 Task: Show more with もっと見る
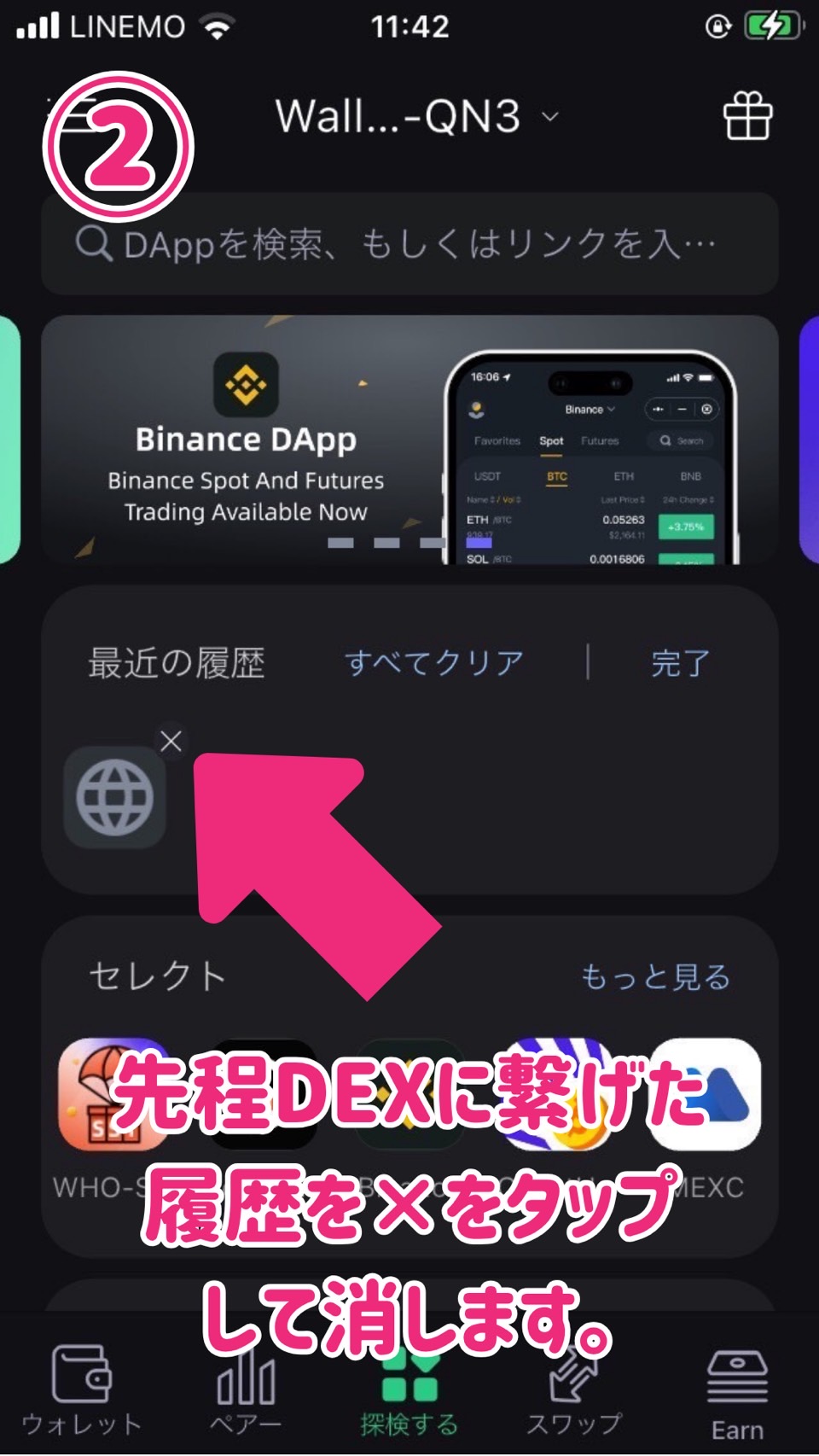tap(655, 976)
